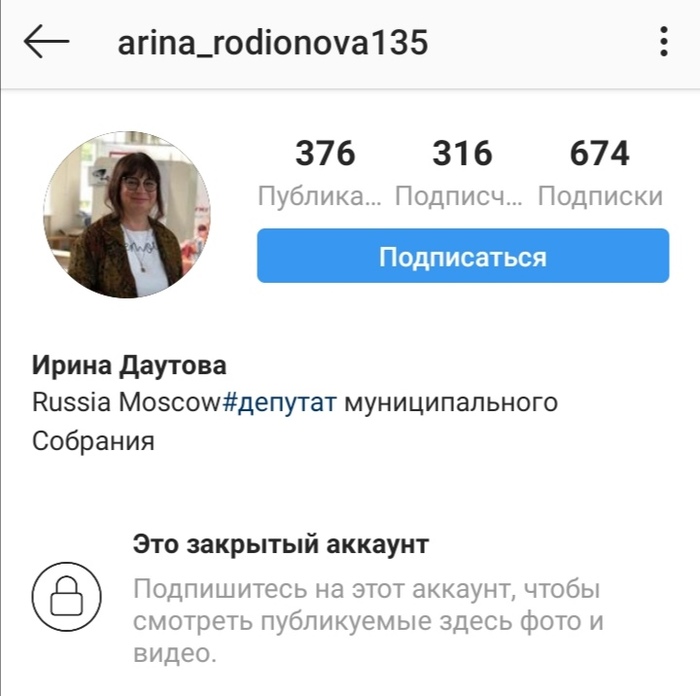Open the 674 Подписки list

tap(599, 172)
